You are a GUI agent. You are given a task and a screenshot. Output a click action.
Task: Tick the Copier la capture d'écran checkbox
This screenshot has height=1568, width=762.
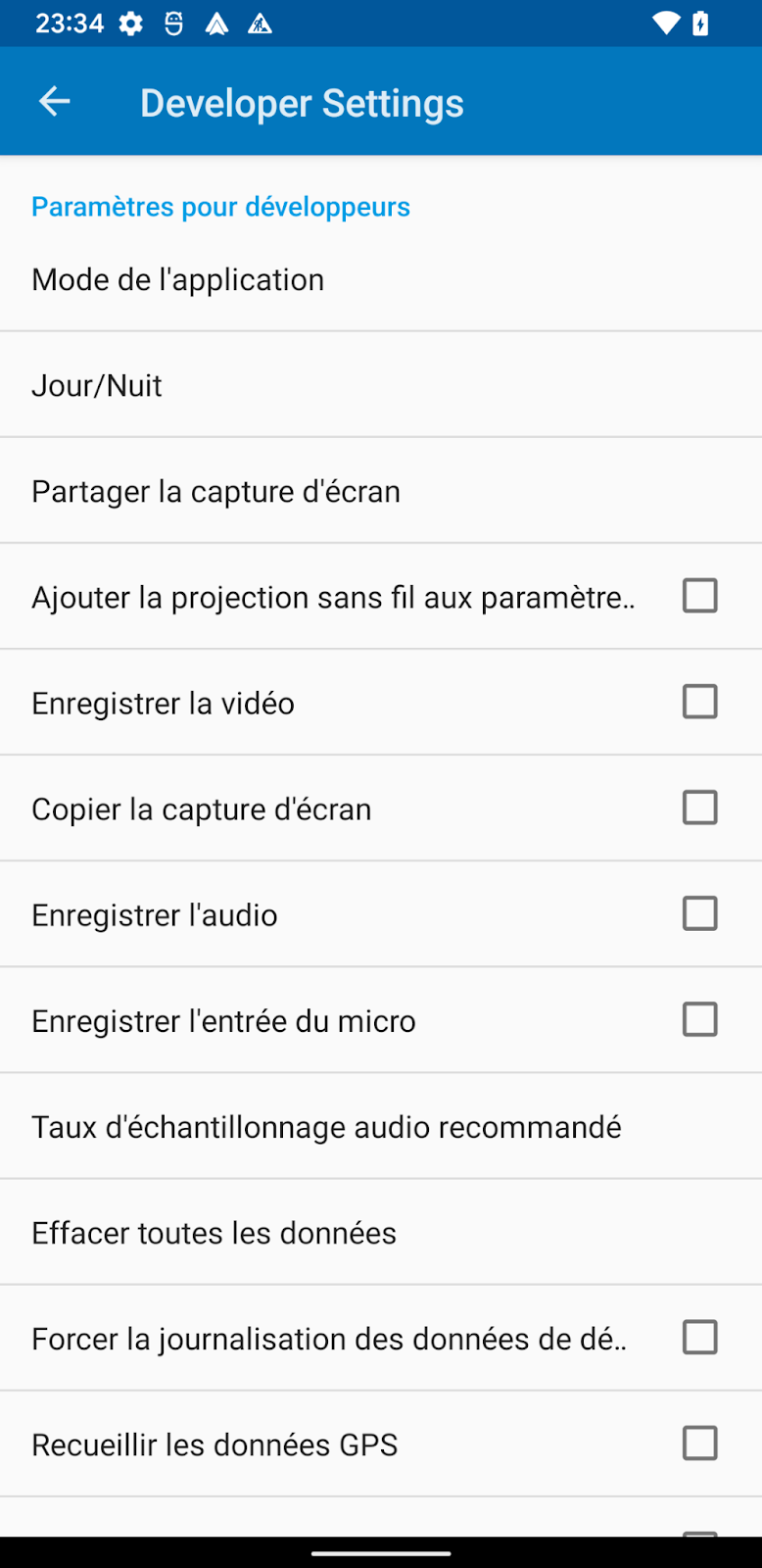click(x=699, y=808)
